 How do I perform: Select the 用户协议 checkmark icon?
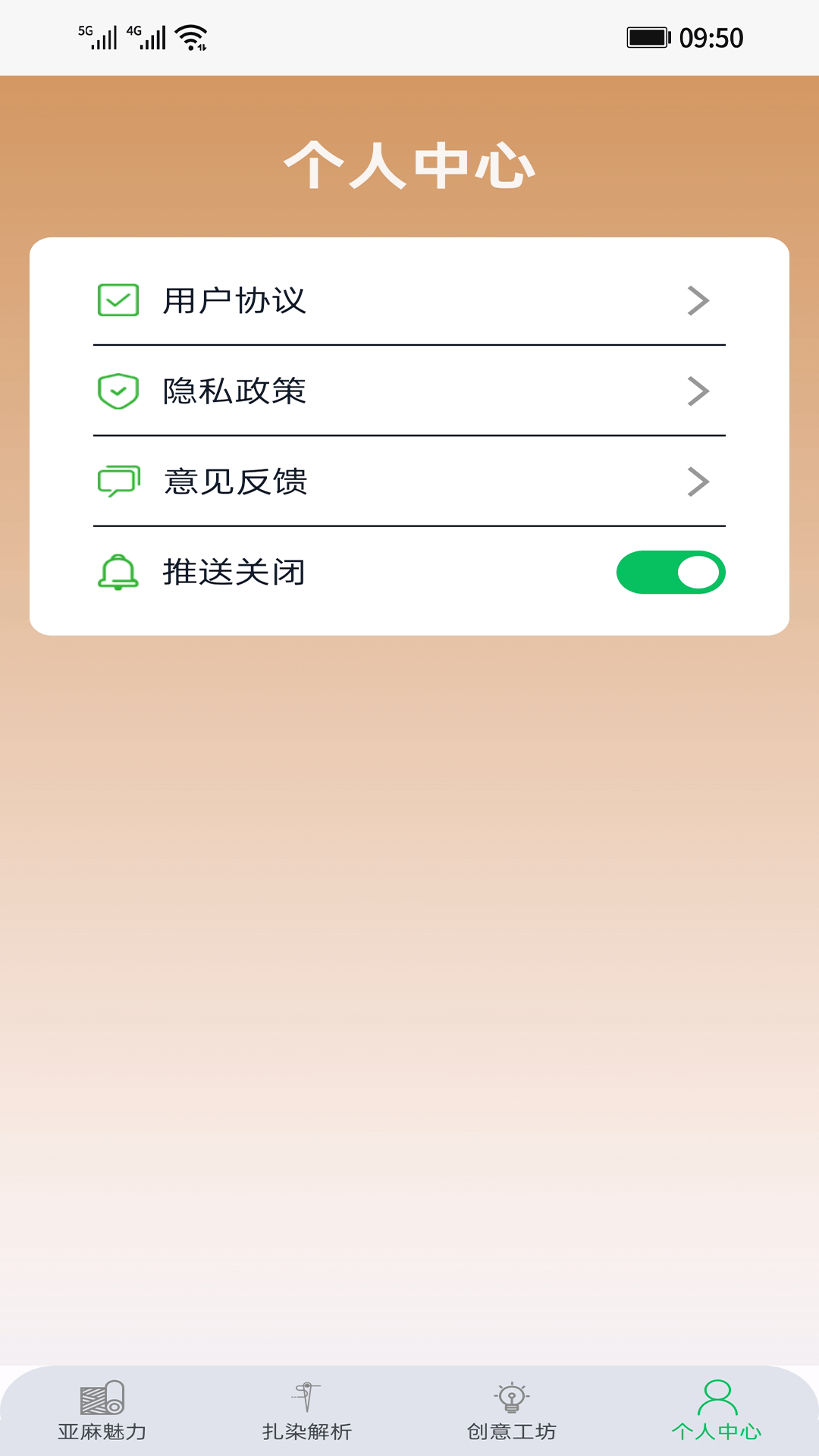tap(118, 300)
